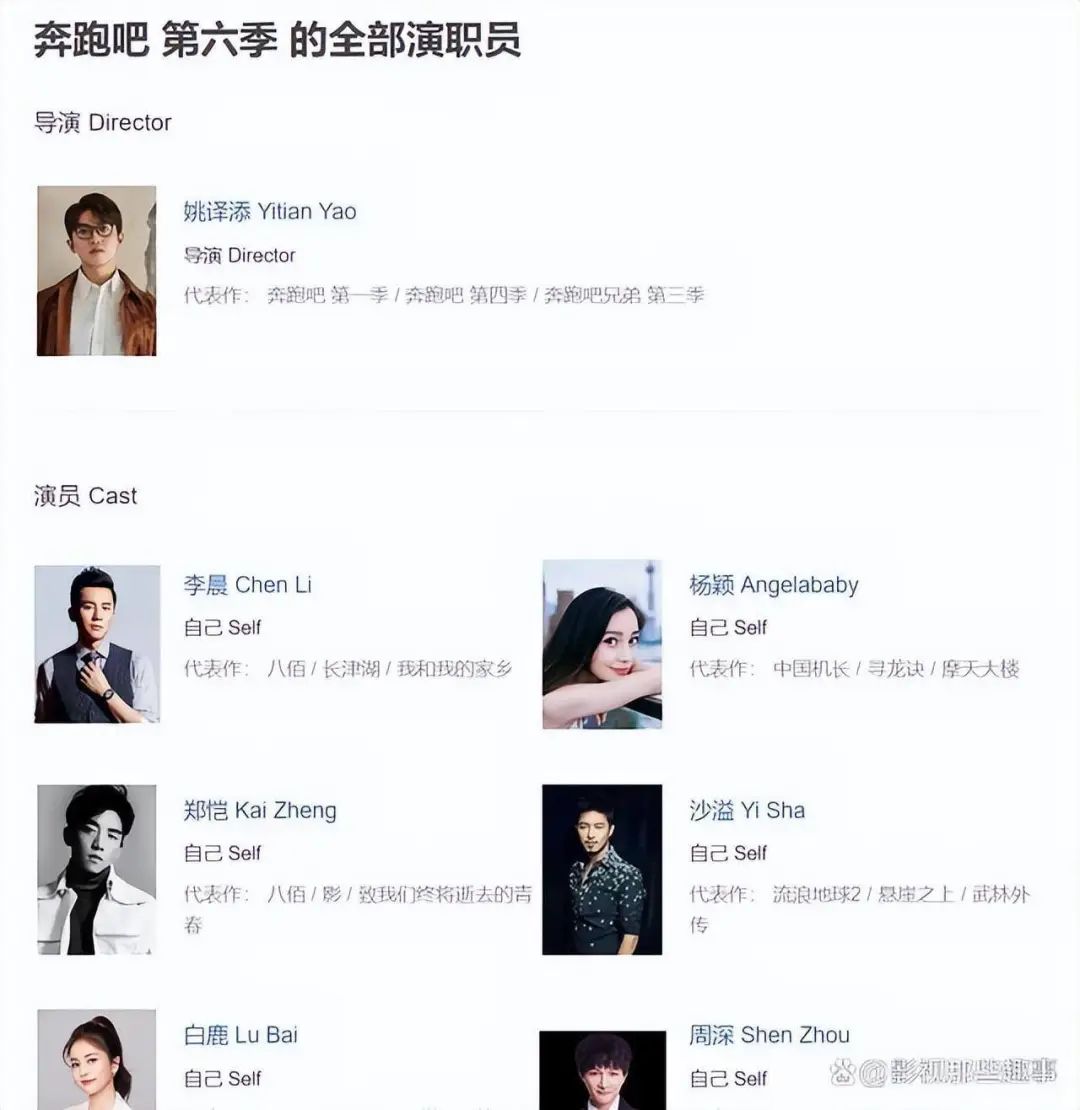Screen dimensions: 1080x1110
Task: Open Yi Sha's profile link
Action: click(x=746, y=810)
